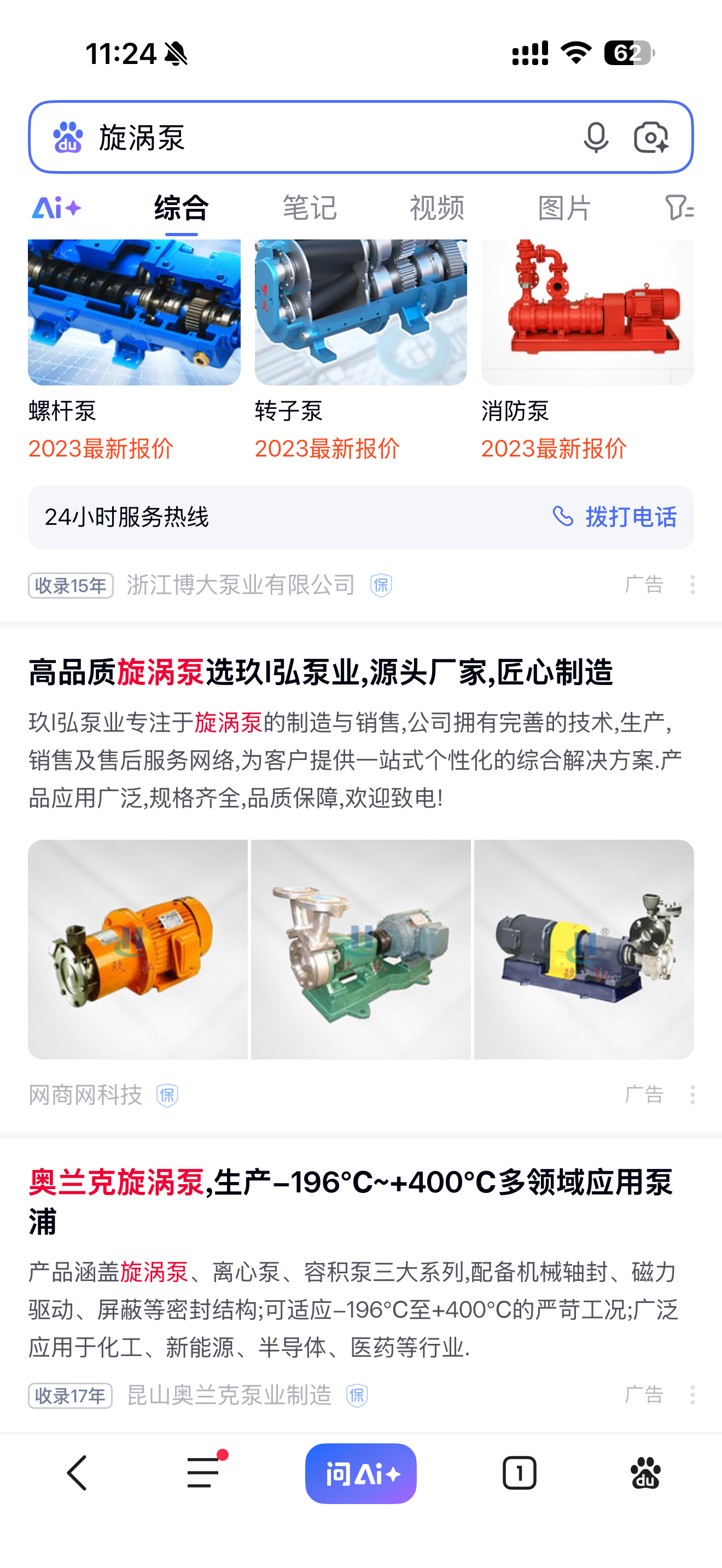
Task: Open the 螺杆泵 product card
Action: (134, 341)
